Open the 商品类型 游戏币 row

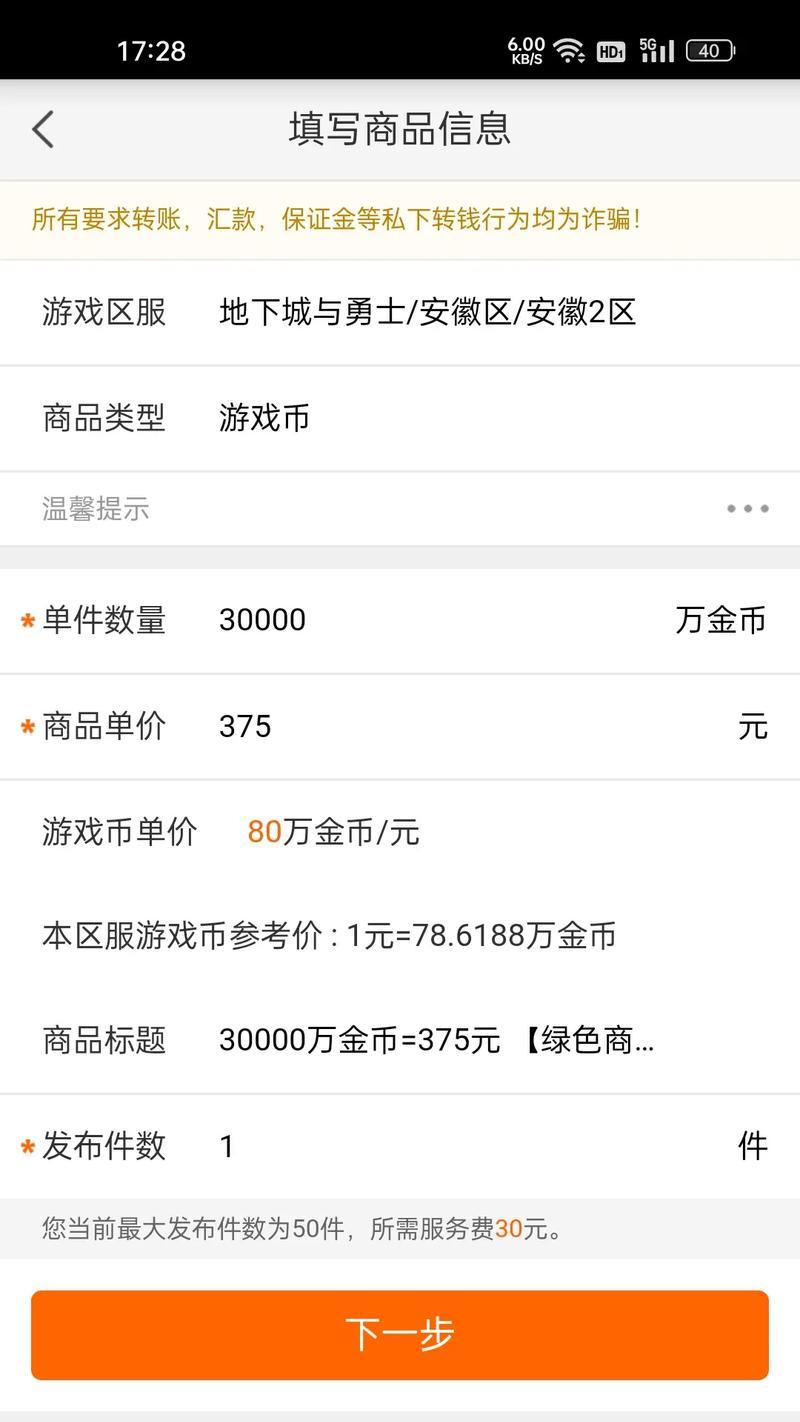(x=400, y=418)
